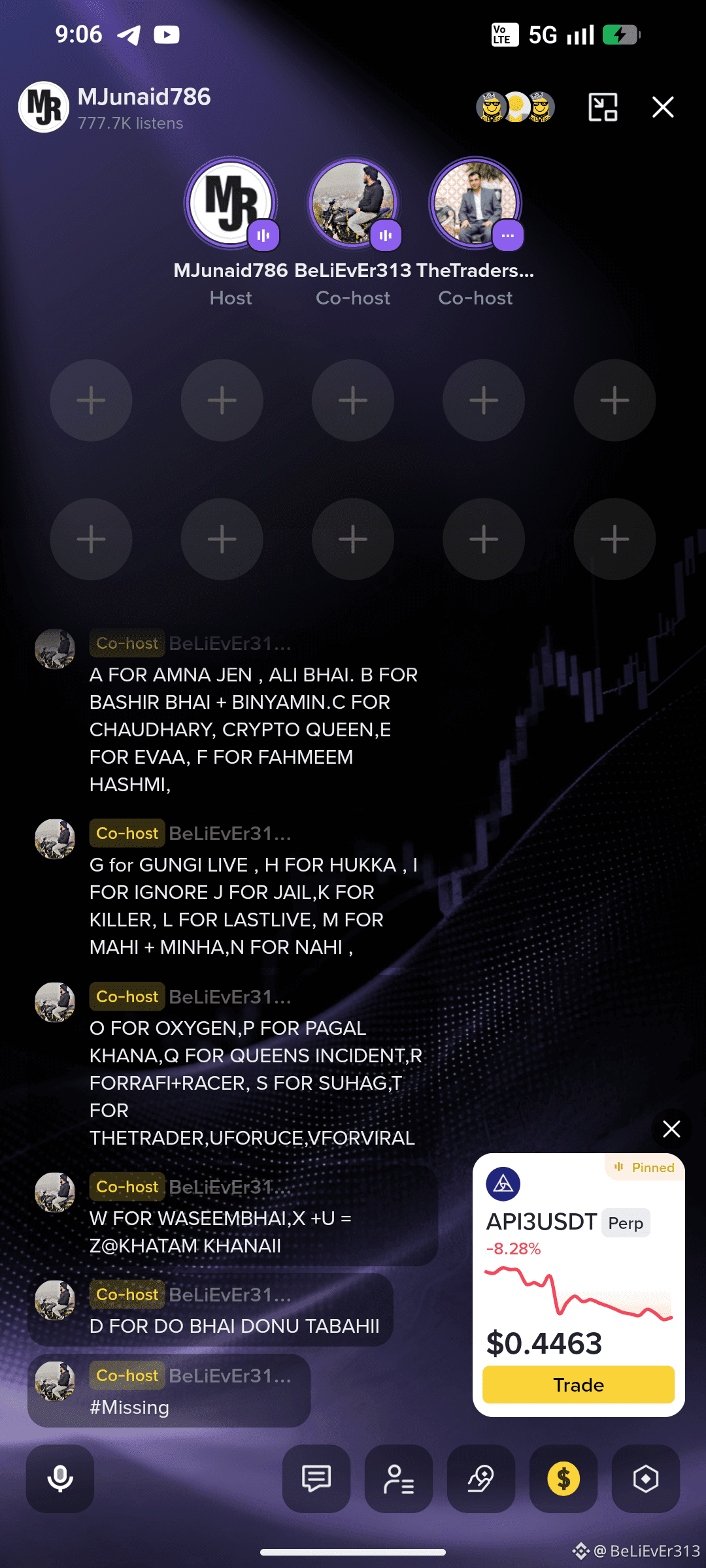This screenshot has width=706, height=1568.
Task: Open the hexagon more options icon
Action: [646, 1478]
